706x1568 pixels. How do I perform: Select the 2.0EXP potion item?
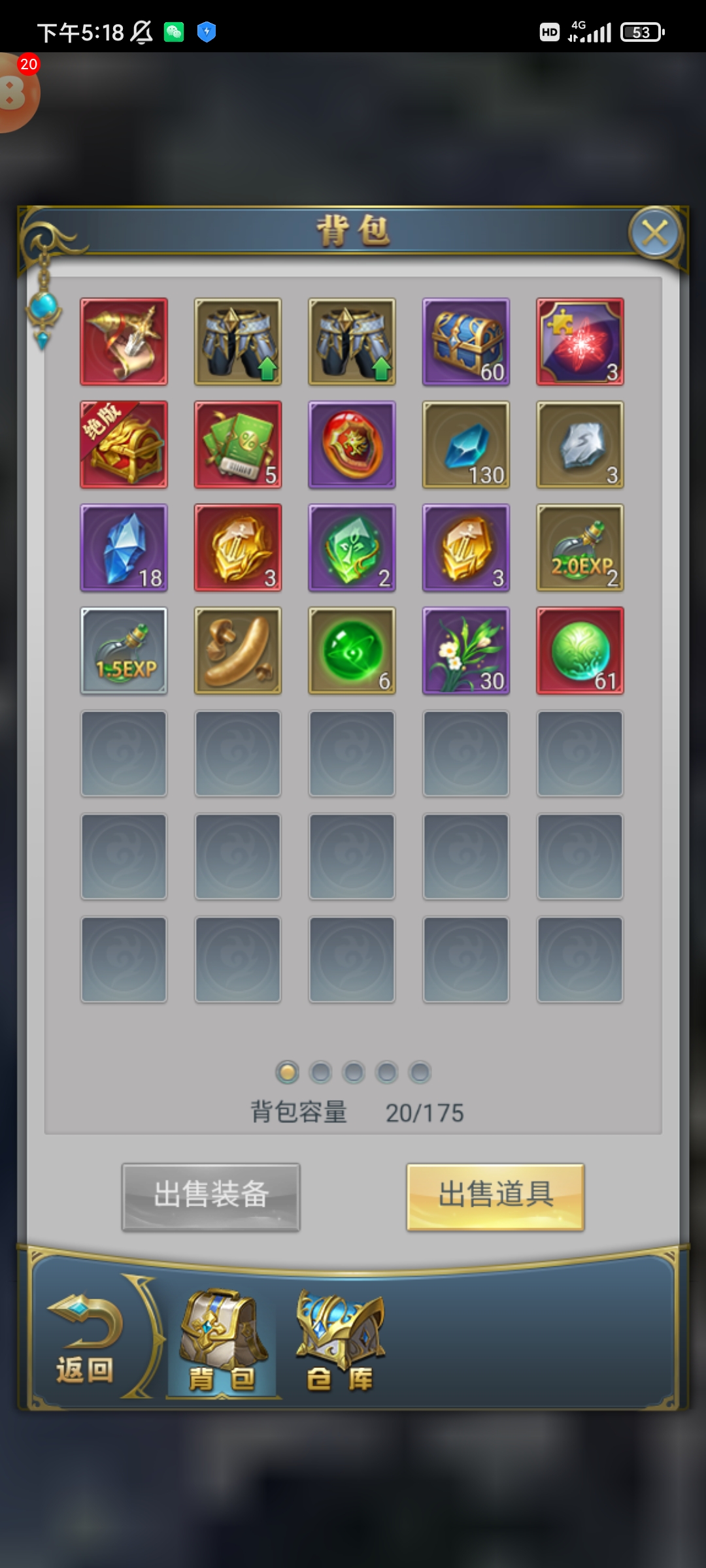tap(580, 548)
